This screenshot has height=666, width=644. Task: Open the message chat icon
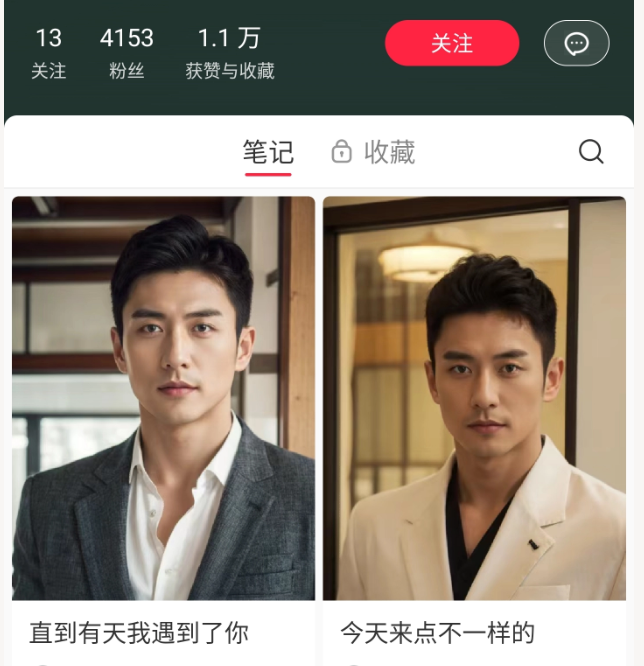click(576, 44)
